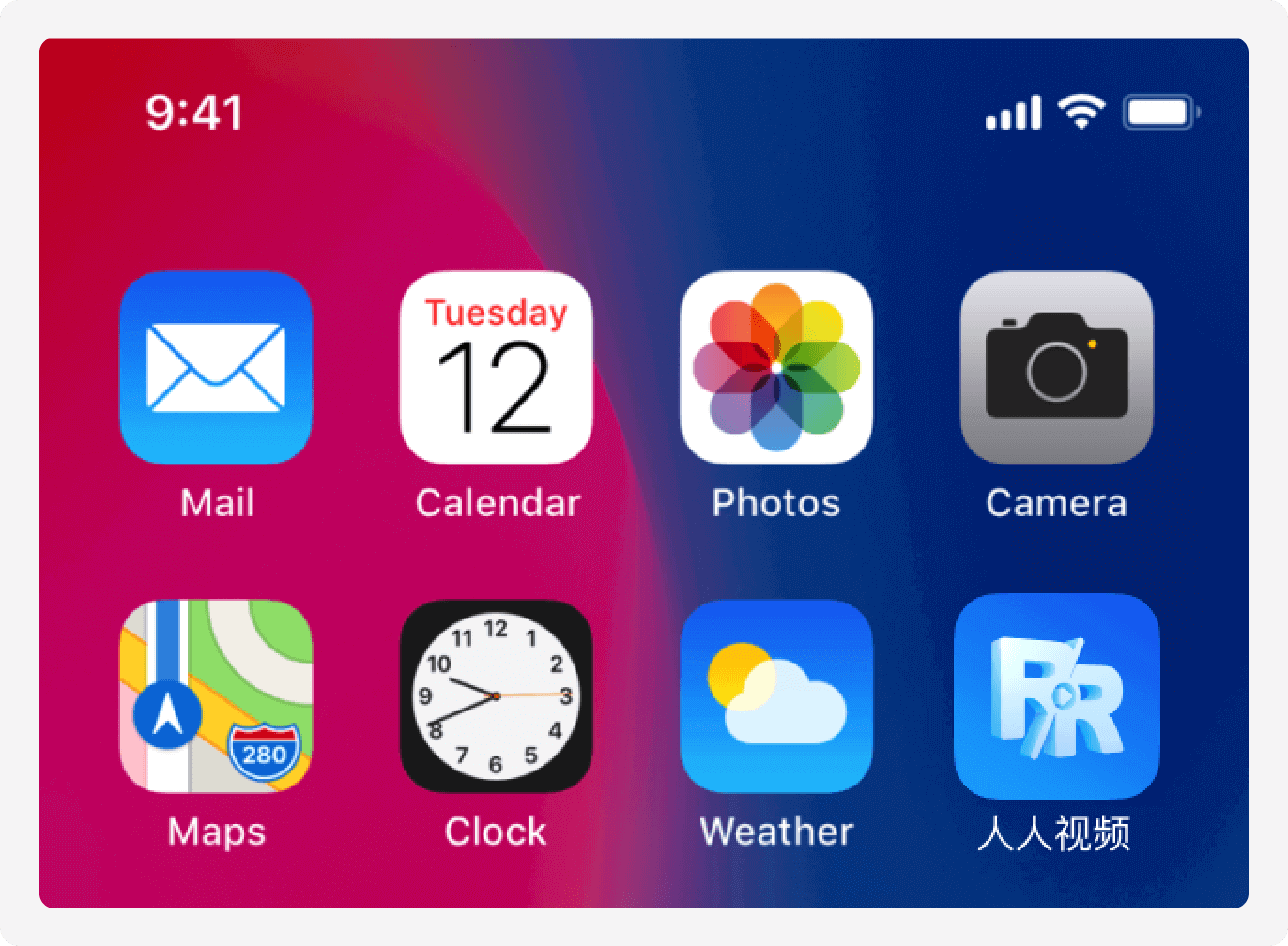Open the Clock app
Viewport: 1288px width, 946px height.
pyautogui.click(x=496, y=696)
